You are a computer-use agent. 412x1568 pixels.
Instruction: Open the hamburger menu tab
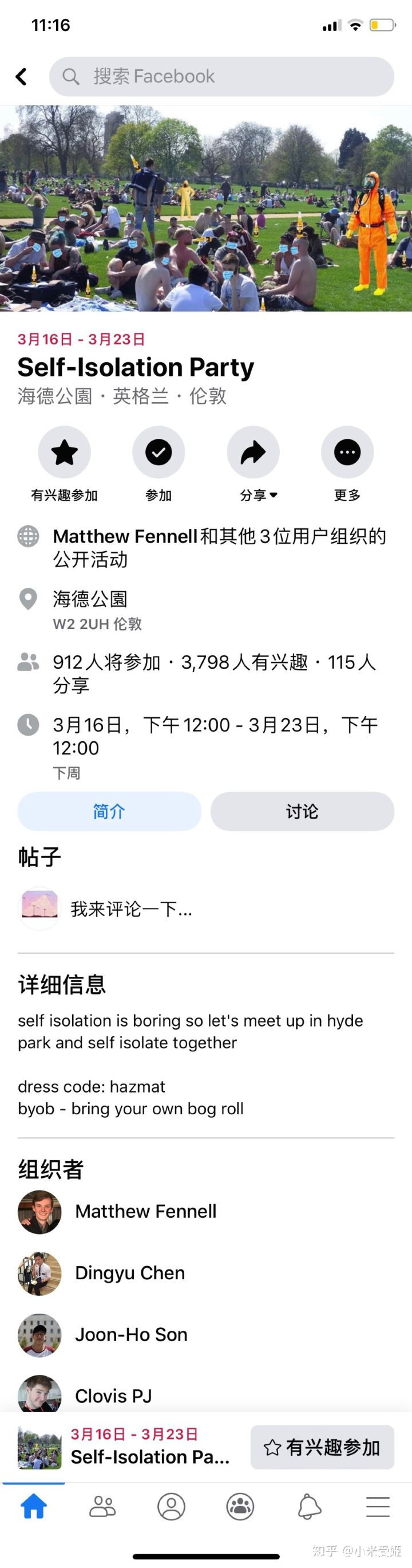[x=377, y=1507]
